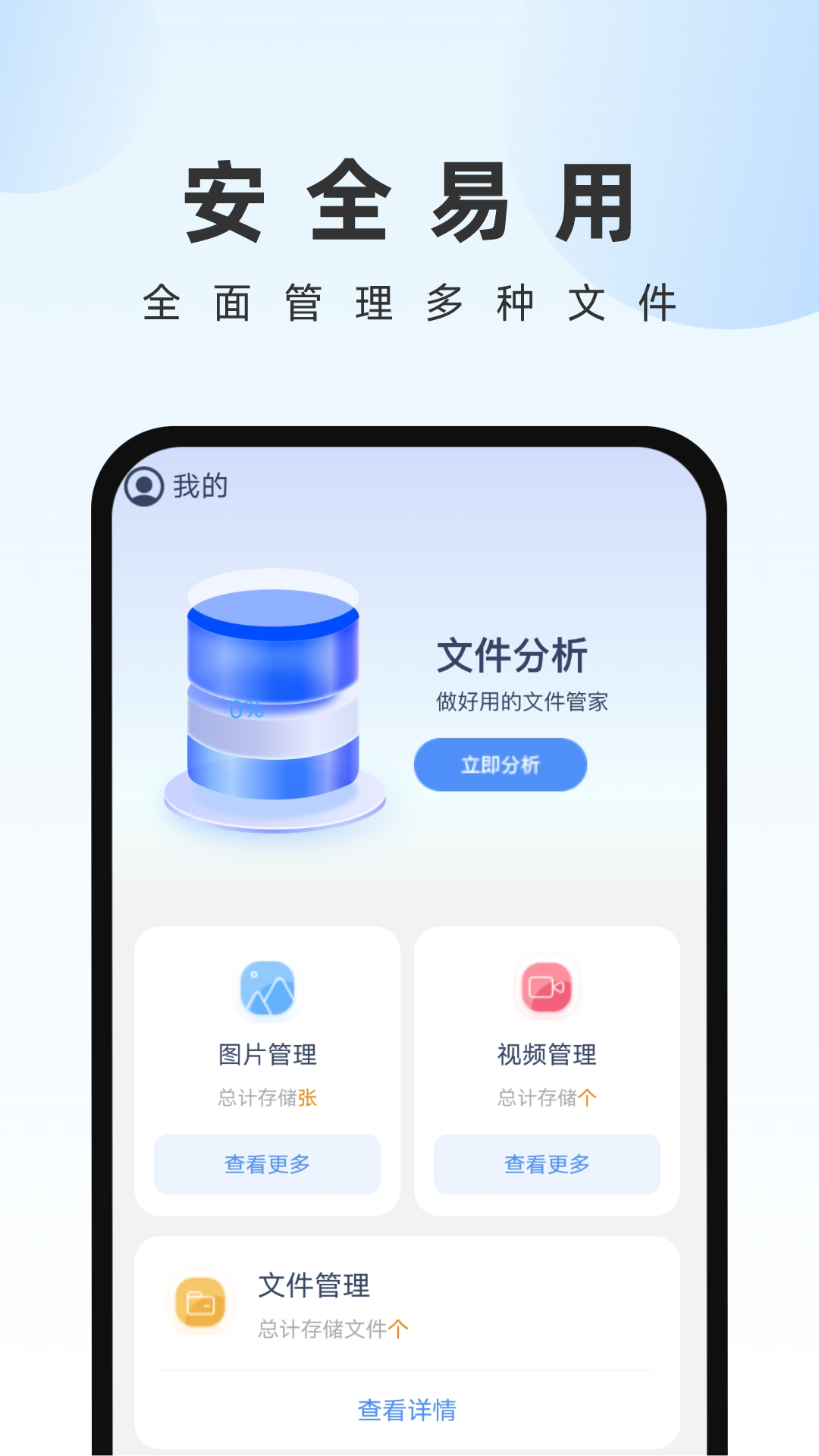The width and height of the screenshot is (819, 1456).
Task: Click the blue landscape photo icon
Action: click(267, 990)
